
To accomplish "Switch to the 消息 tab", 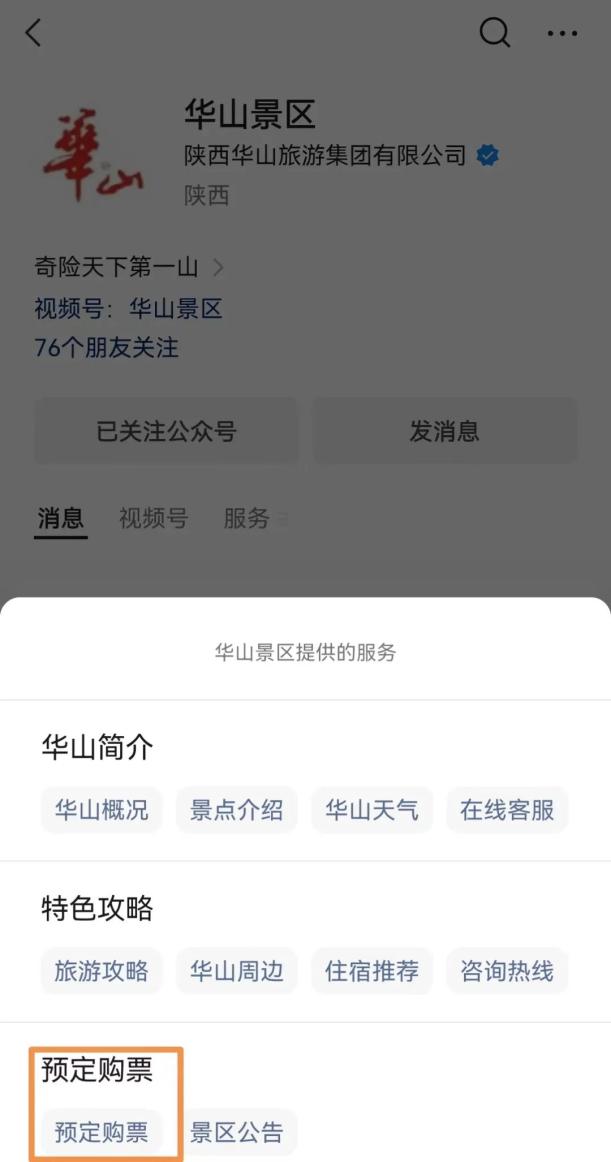I will point(61,518).
